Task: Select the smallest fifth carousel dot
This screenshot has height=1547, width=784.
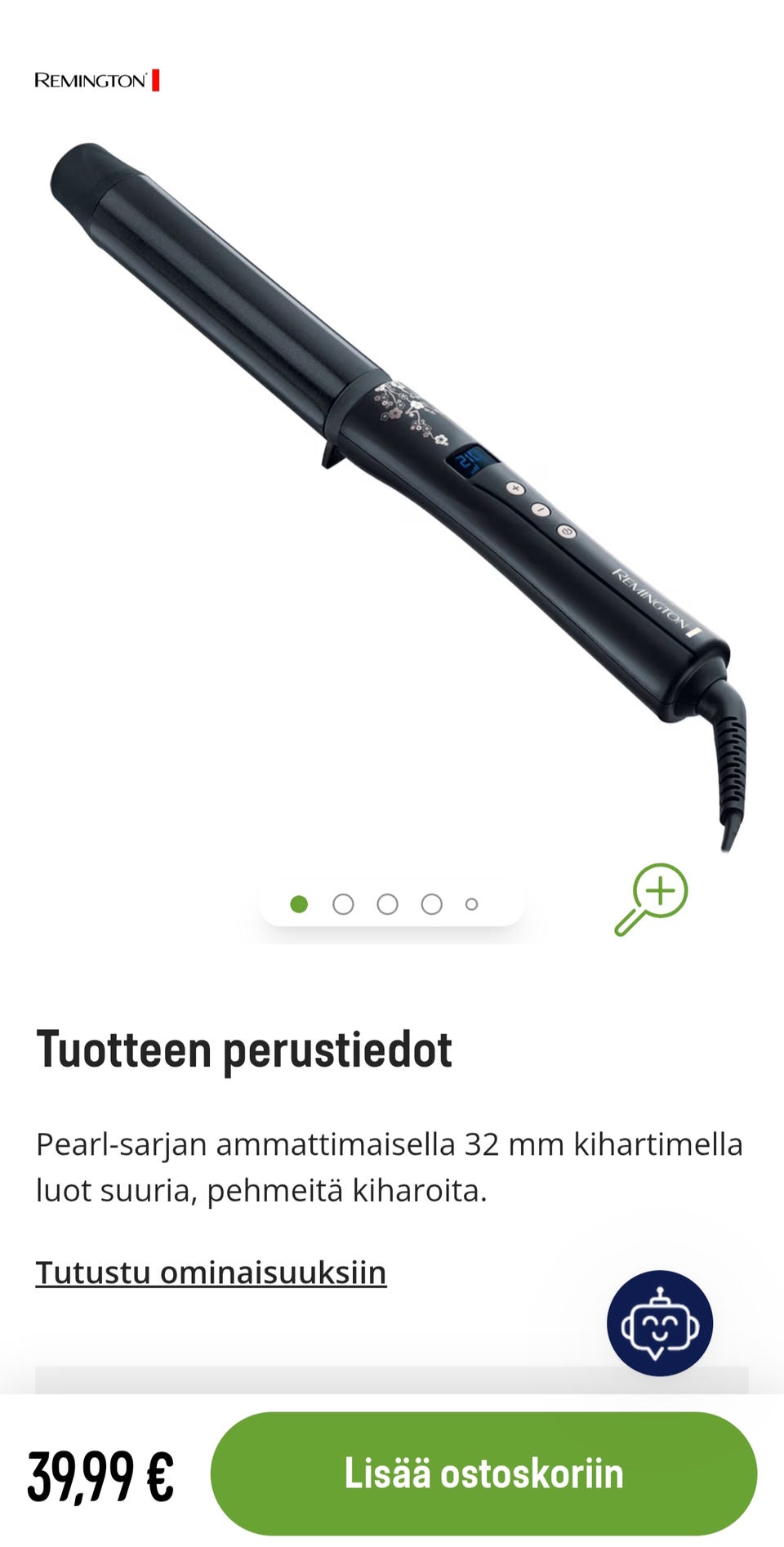Action: coord(470,903)
